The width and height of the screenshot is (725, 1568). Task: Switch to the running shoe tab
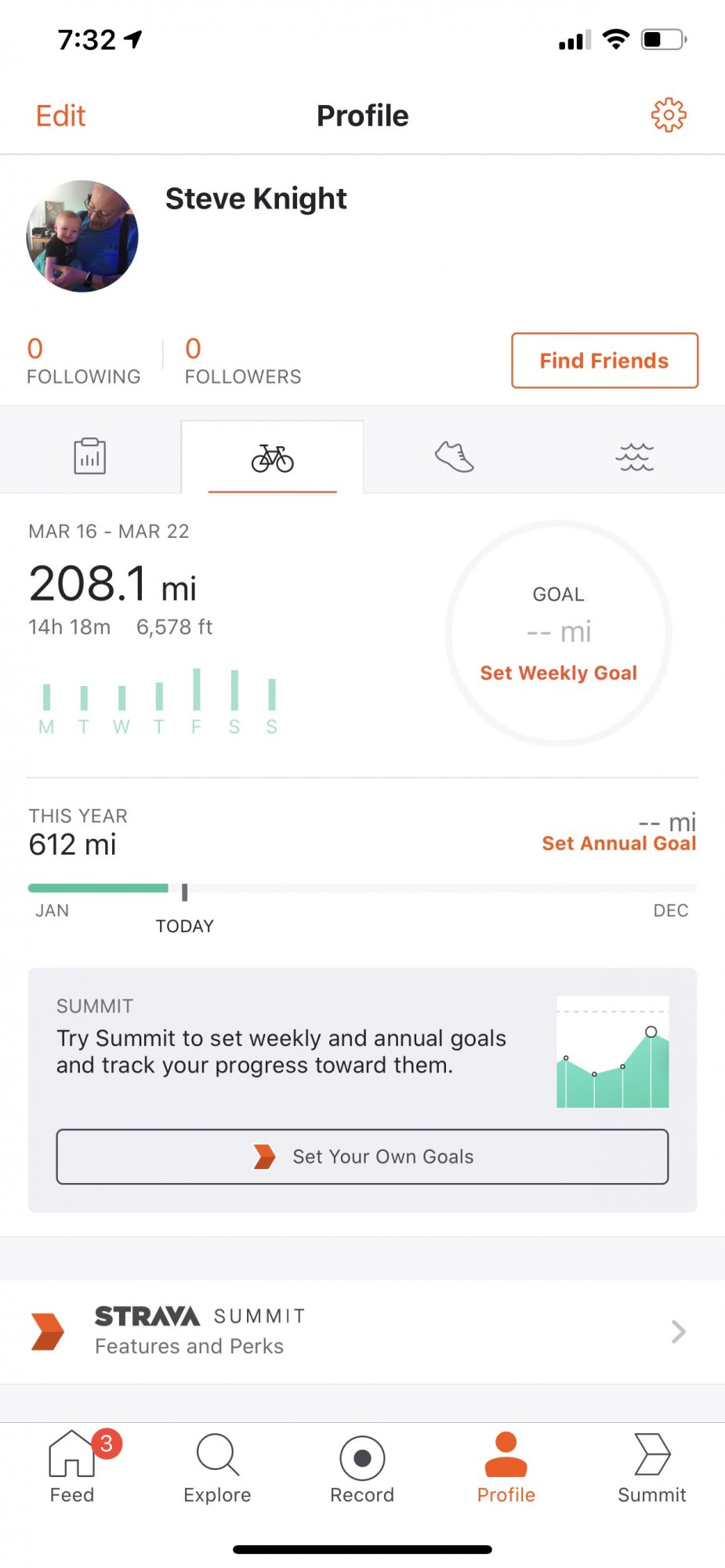point(454,456)
